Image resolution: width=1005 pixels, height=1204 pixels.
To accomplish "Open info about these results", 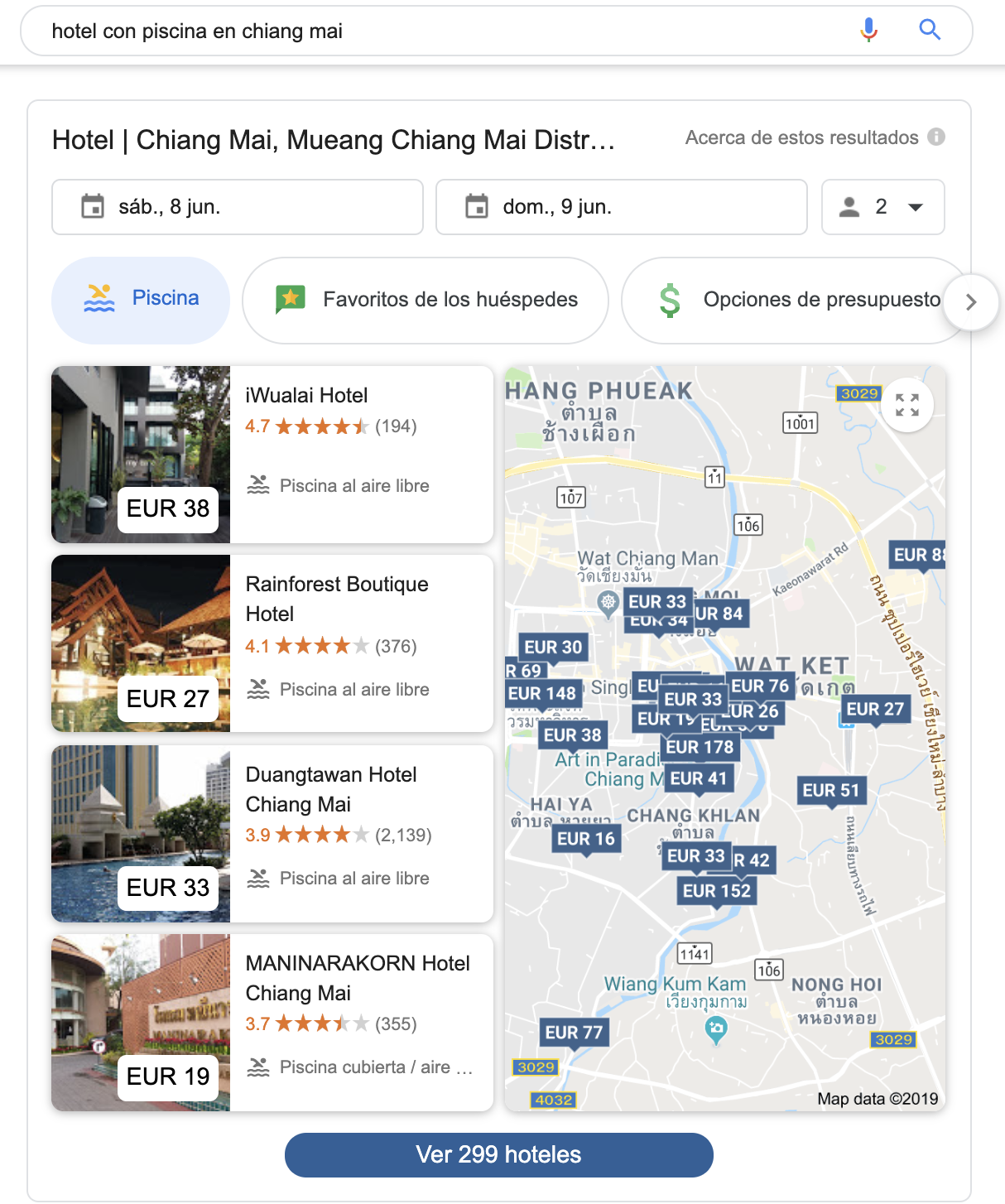I will pyautogui.click(x=936, y=137).
